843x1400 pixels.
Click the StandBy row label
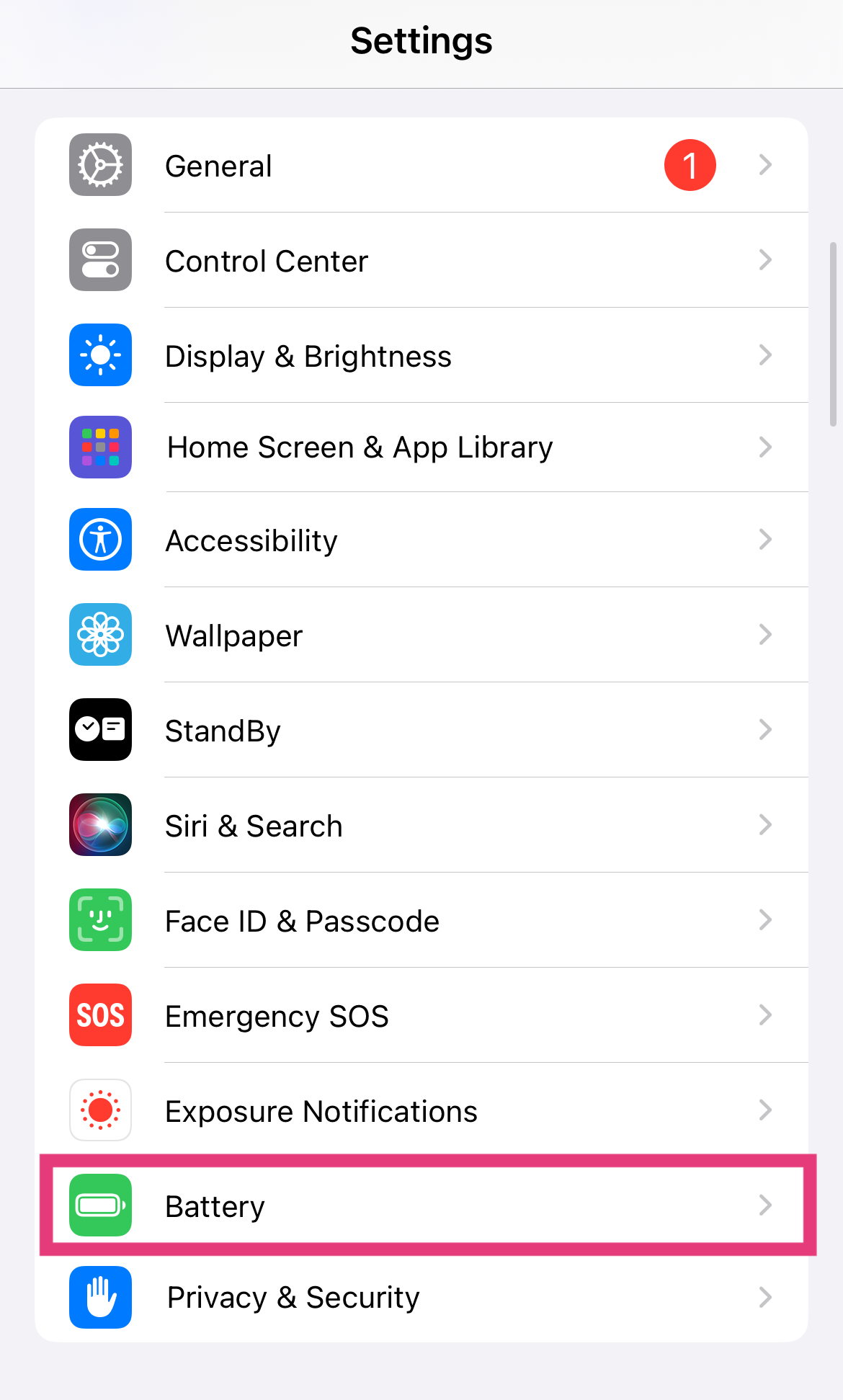tap(223, 730)
